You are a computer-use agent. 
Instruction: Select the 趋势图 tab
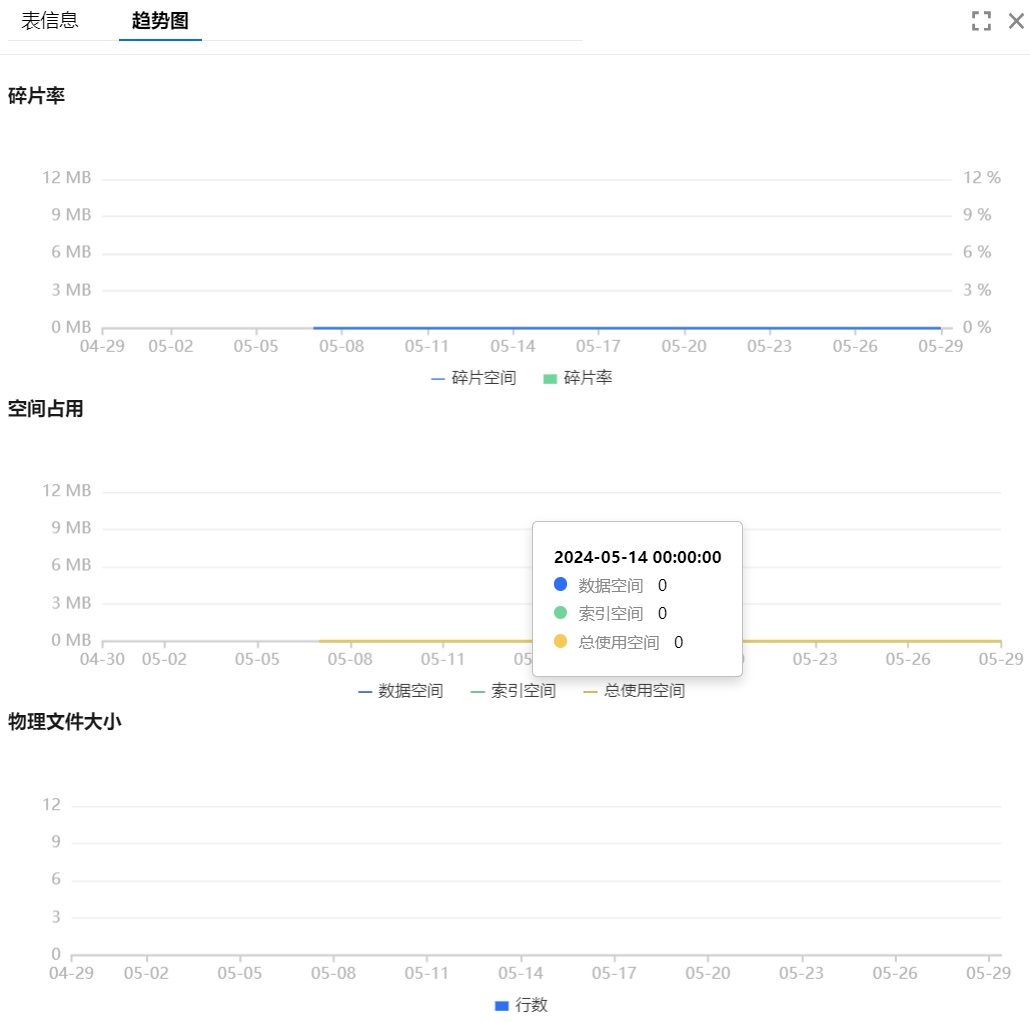(x=160, y=21)
